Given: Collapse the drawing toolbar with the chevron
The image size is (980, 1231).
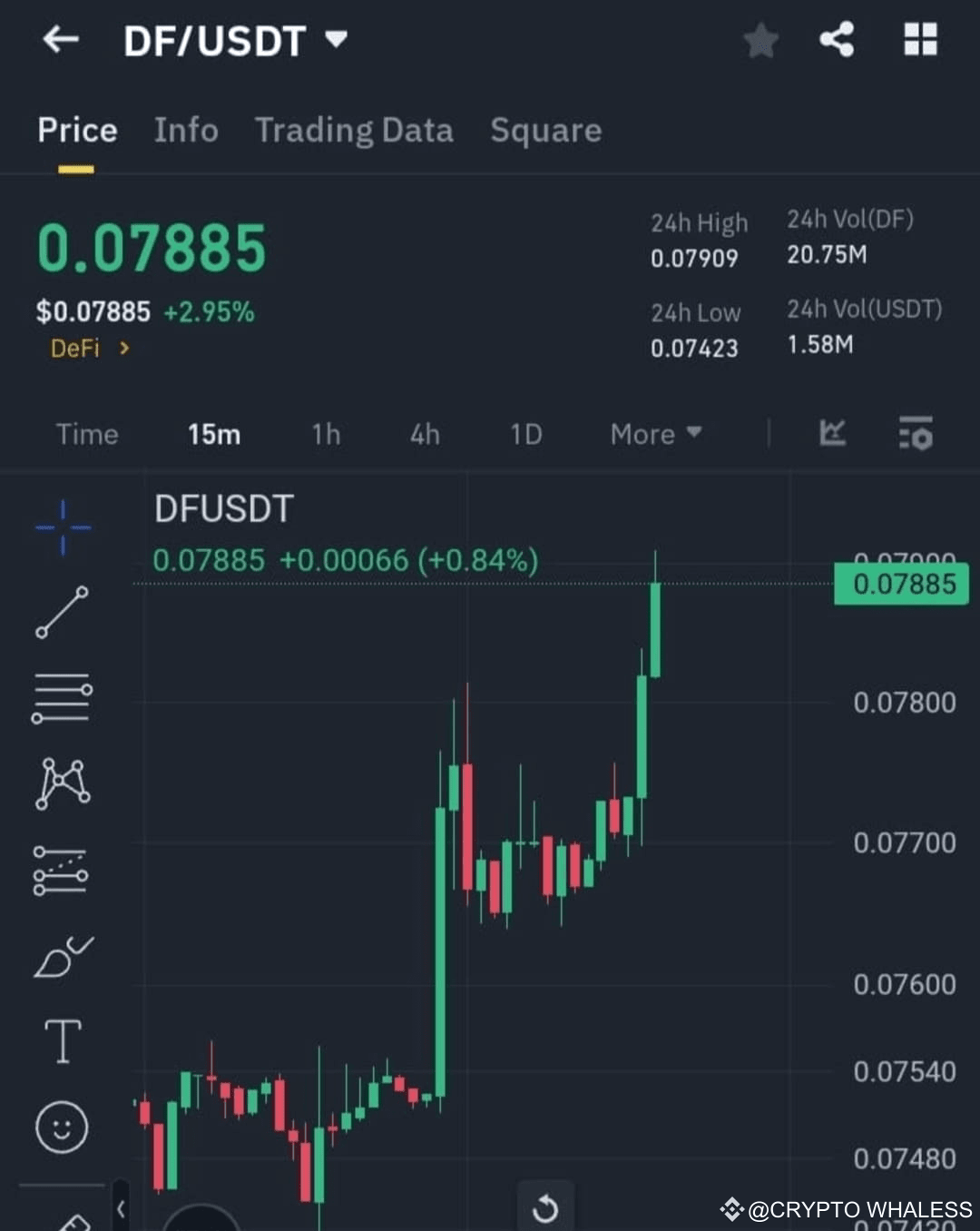Looking at the screenshot, I should click(x=121, y=1207).
